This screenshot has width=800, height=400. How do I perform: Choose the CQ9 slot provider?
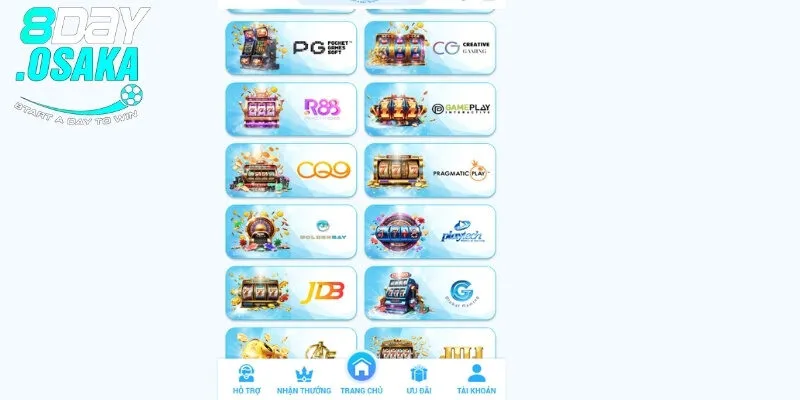tap(291, 170)
